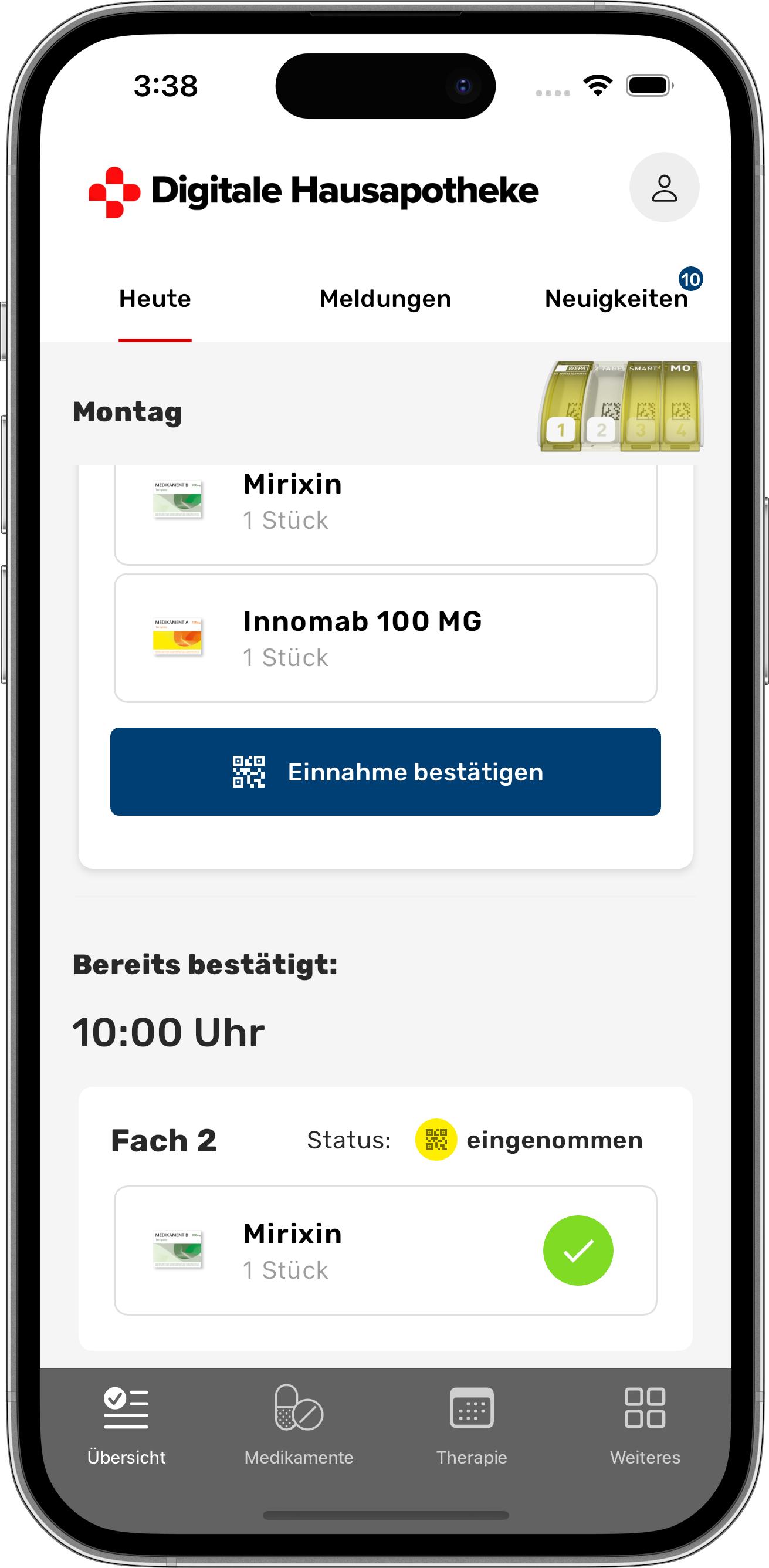Open the Innomab 100 MG medication card
This screenshot has width=769, height=1568.
[x=385, y=638]
